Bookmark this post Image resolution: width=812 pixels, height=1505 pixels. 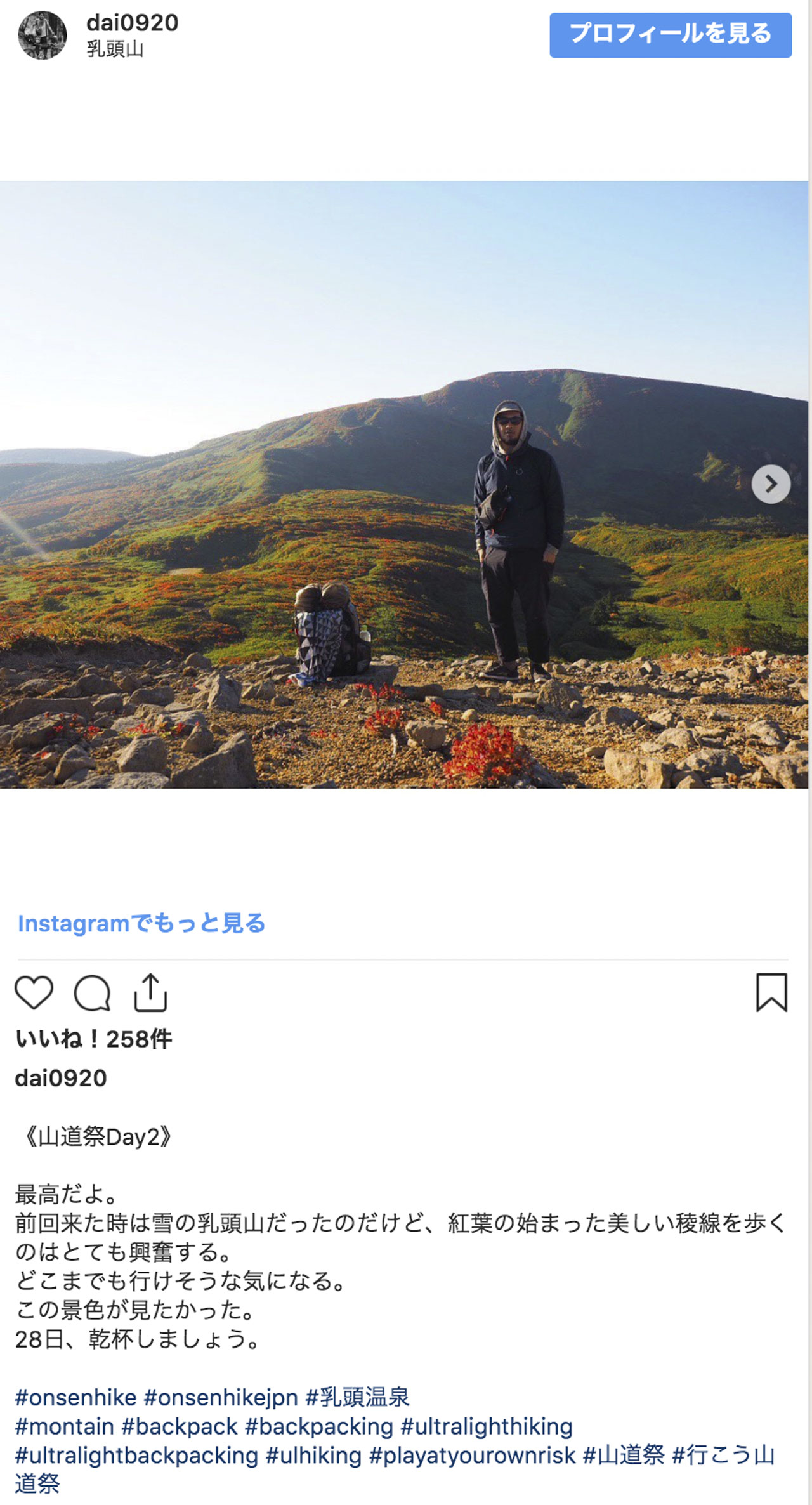pos(771,992)
